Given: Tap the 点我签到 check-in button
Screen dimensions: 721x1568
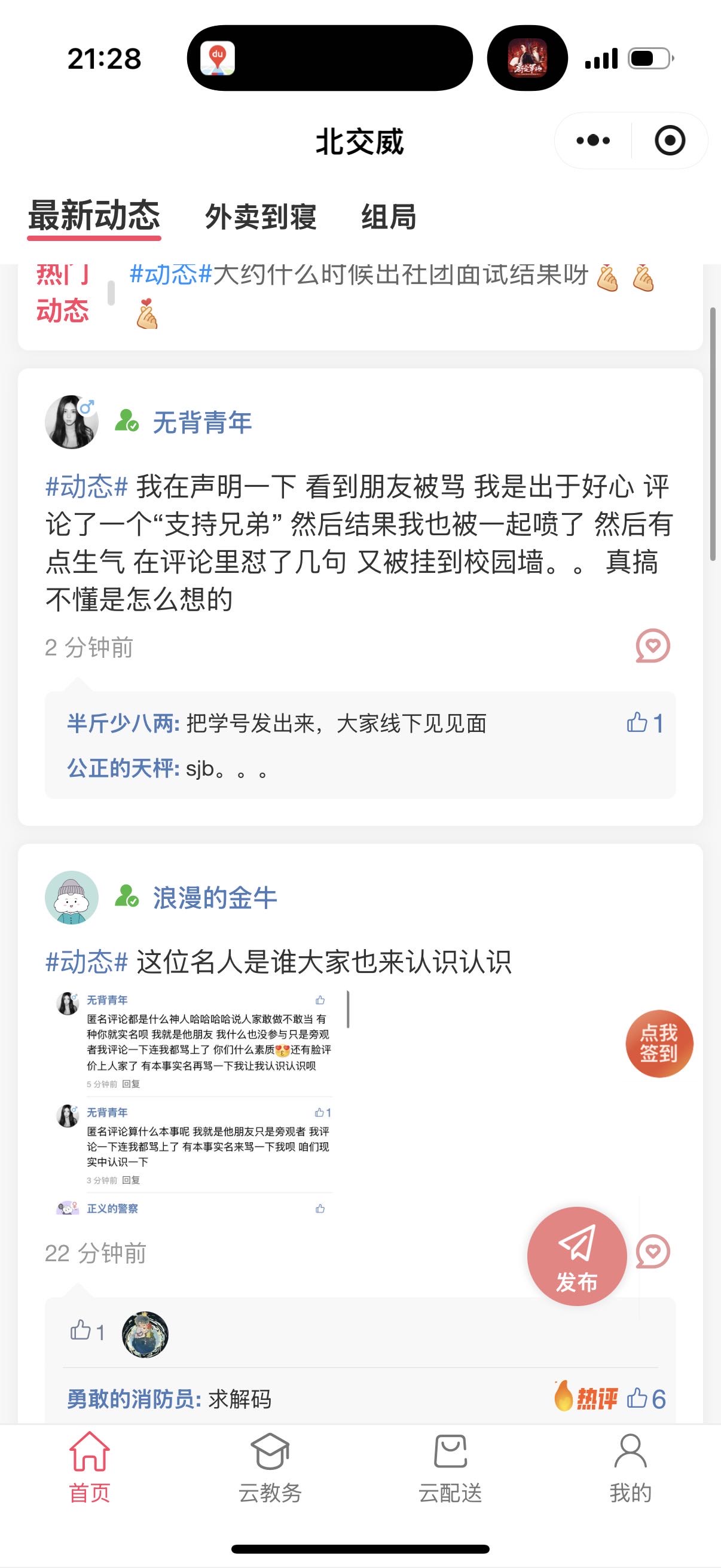Looking at the screenshot, I should pos(659,1044).
